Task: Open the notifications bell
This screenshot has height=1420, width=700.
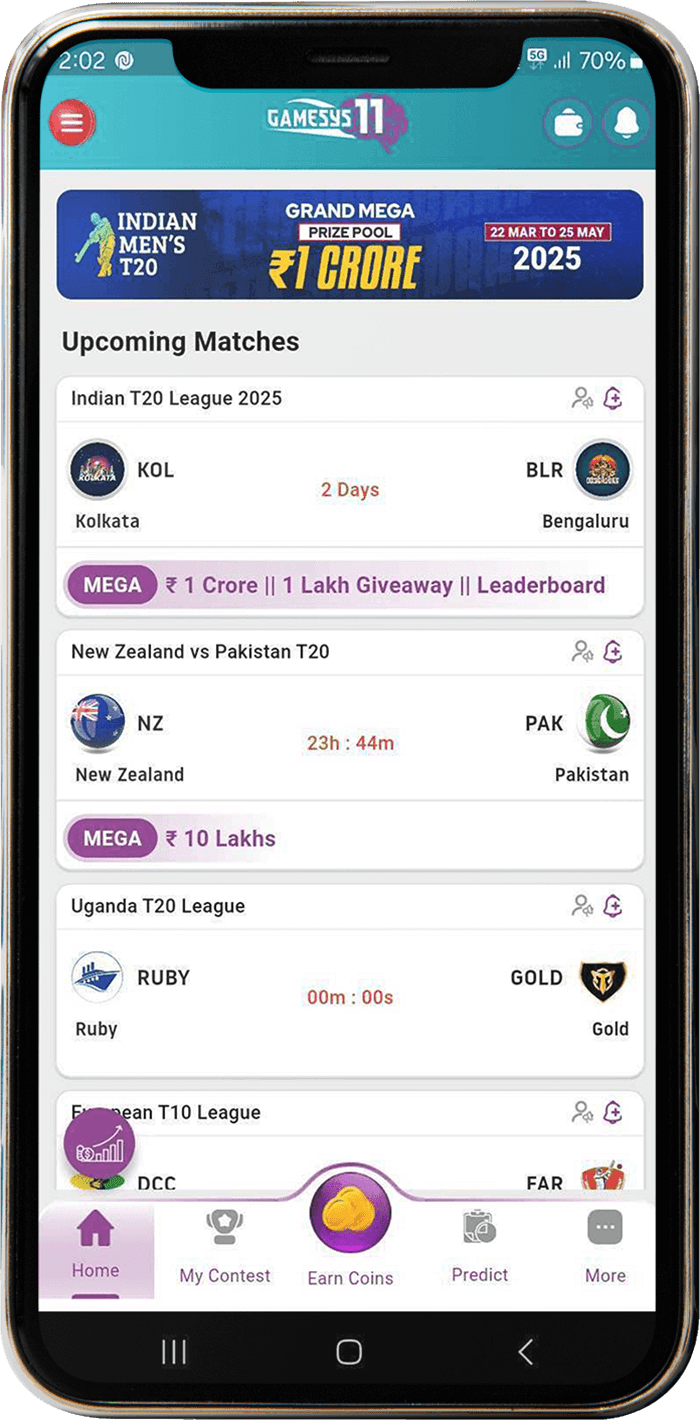Action: click(x=627, y=125)
